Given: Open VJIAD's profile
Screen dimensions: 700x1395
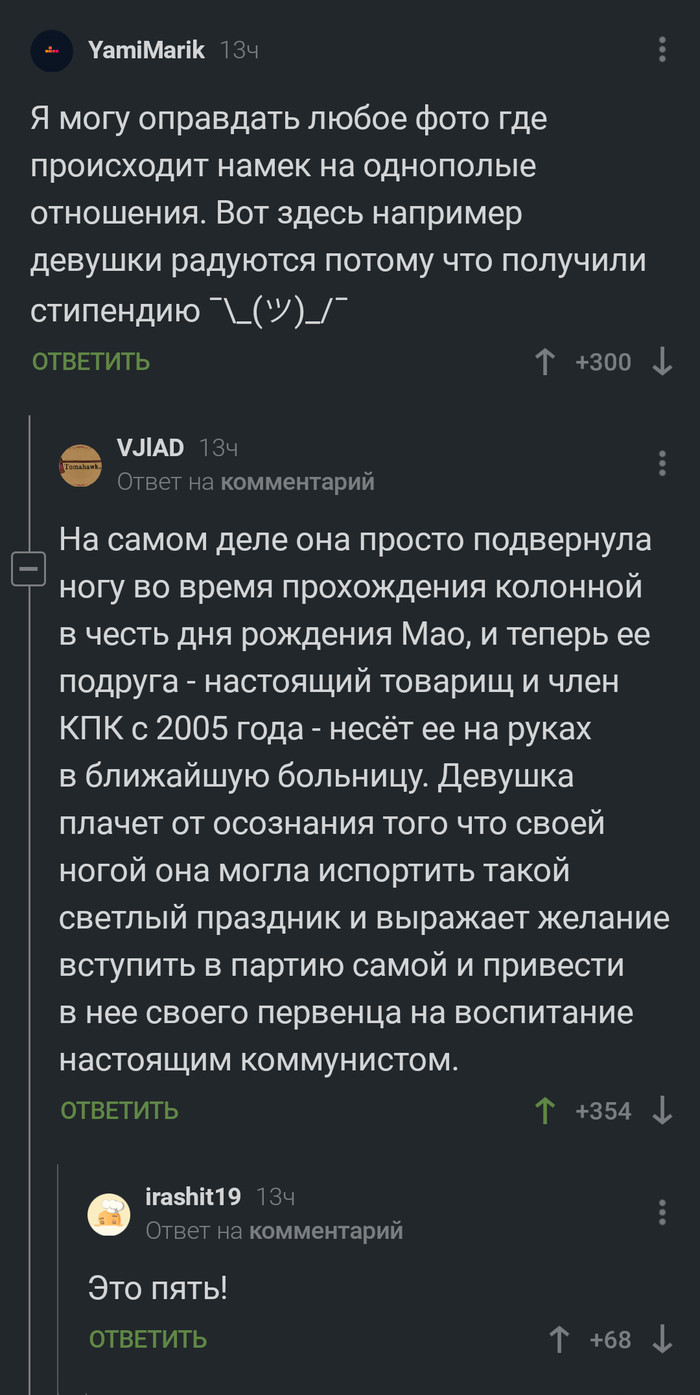Looking at the screenshot, I should coord(150,447).
